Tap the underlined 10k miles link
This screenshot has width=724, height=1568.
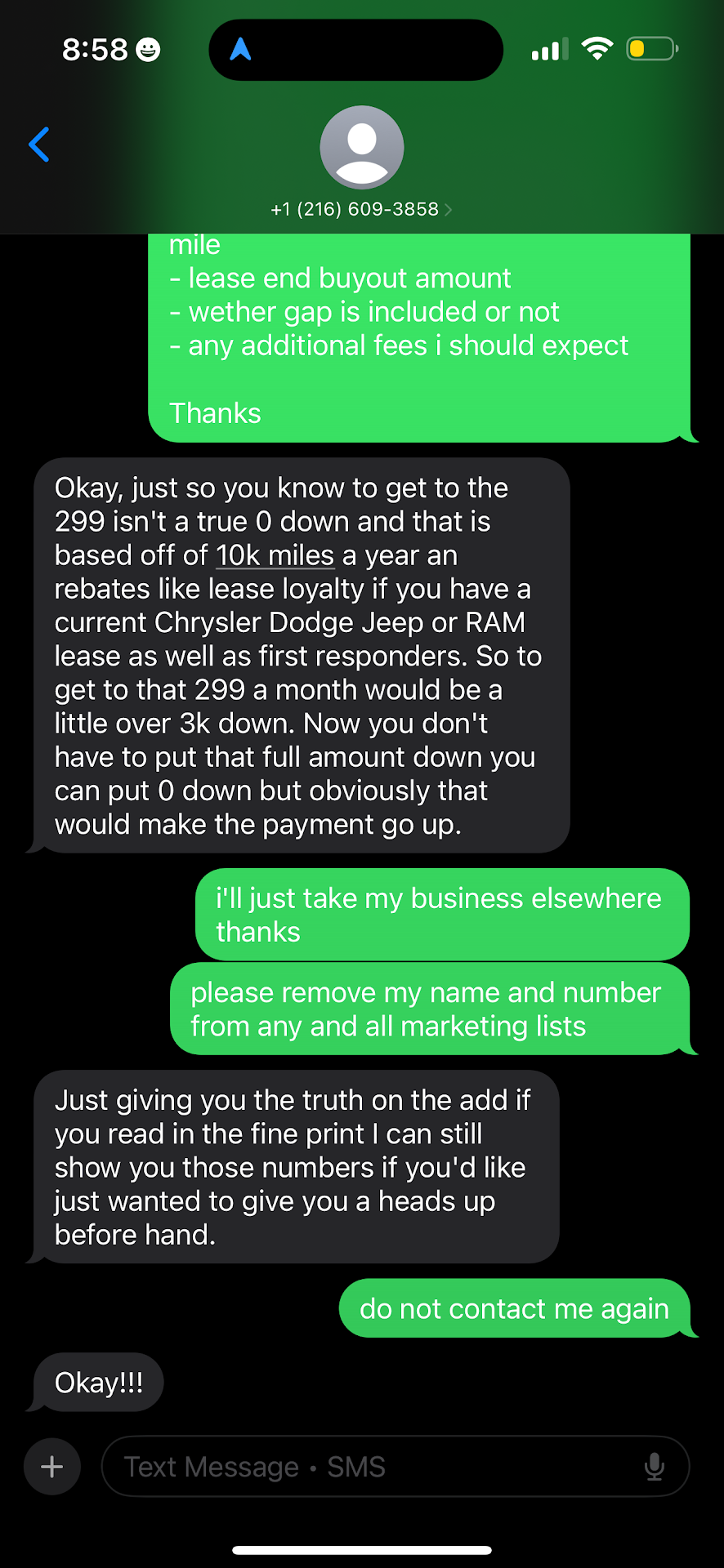point(275,555)
